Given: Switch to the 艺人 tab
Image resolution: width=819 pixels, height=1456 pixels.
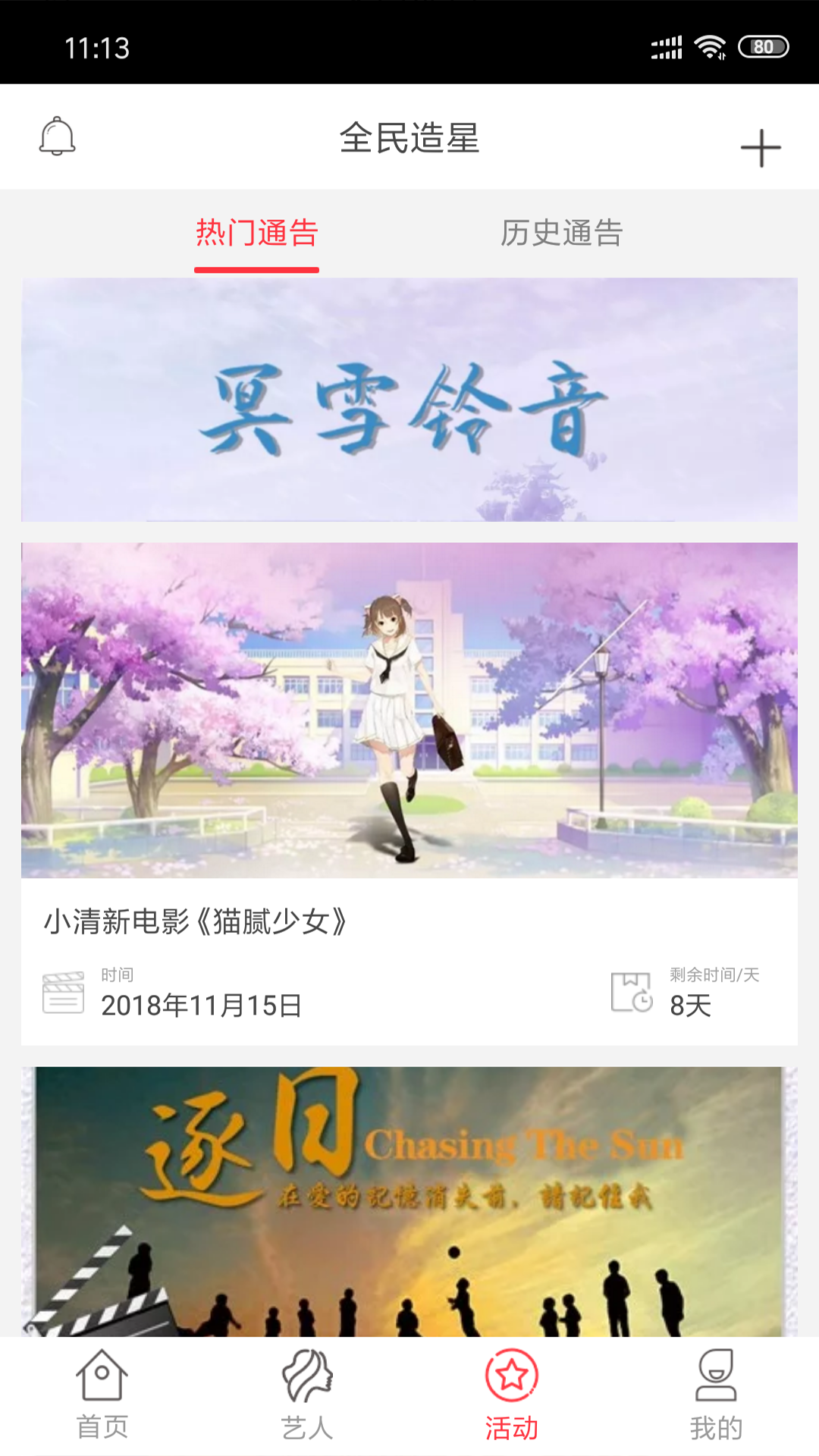Looking at the screenshot, I should [307, 1395].
